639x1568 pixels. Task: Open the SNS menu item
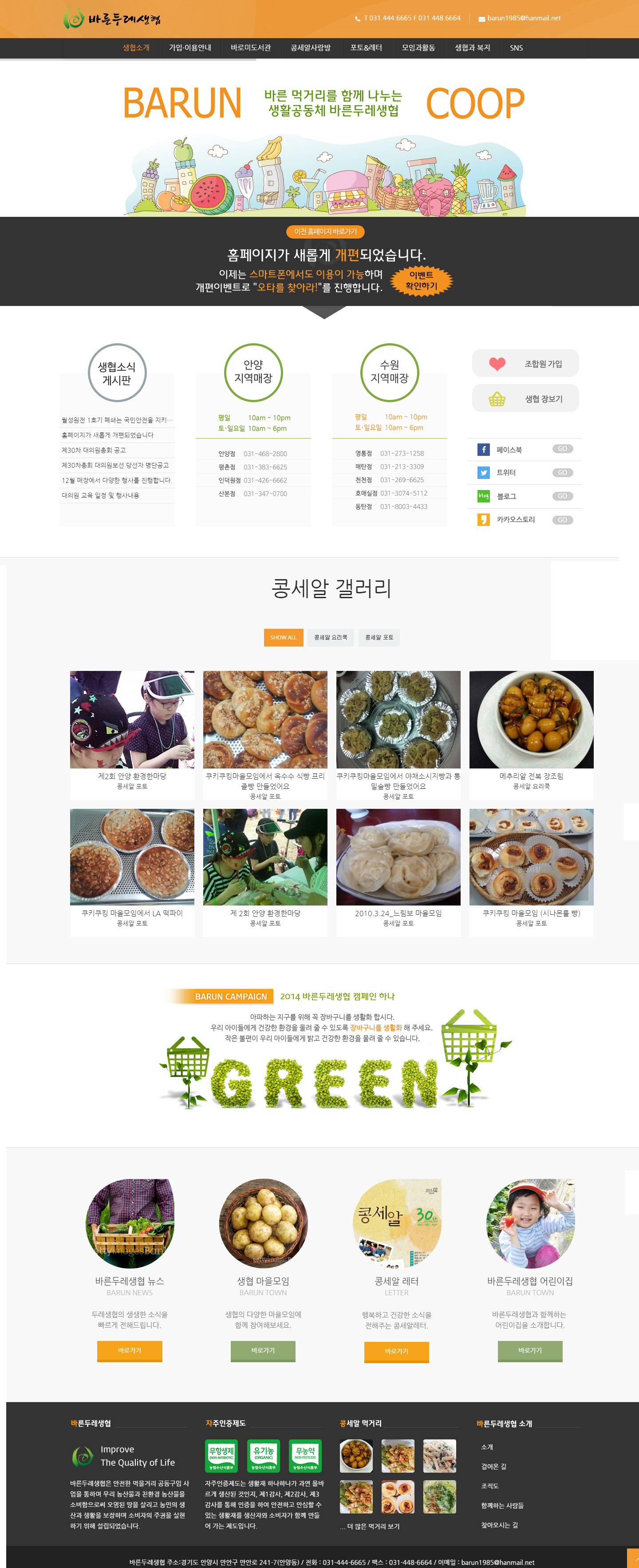516,48
